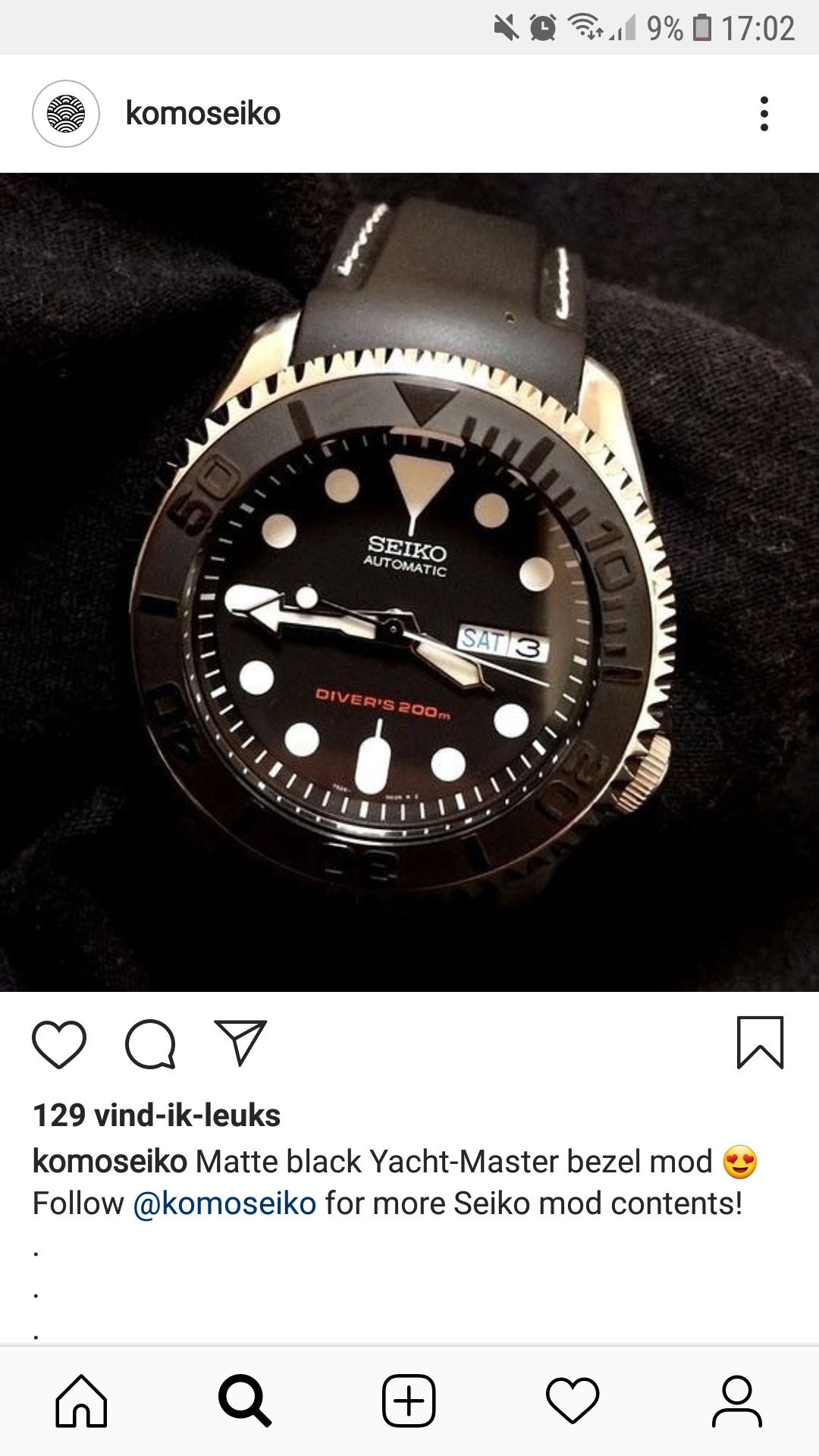Open the post's three-dot options menu
Viewport: 819px width, 1456px height.
pyautogui.click(x=764, y=114)
